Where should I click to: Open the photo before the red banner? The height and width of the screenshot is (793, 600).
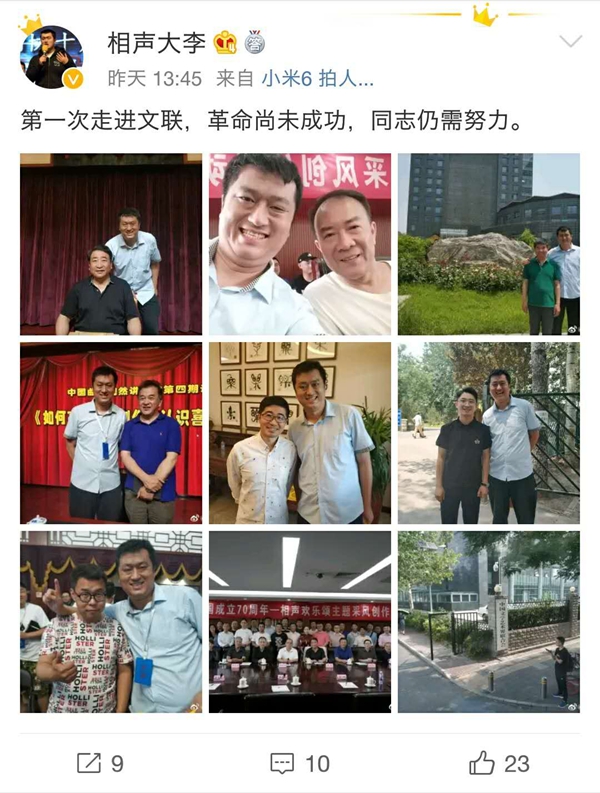pos(111,433)
